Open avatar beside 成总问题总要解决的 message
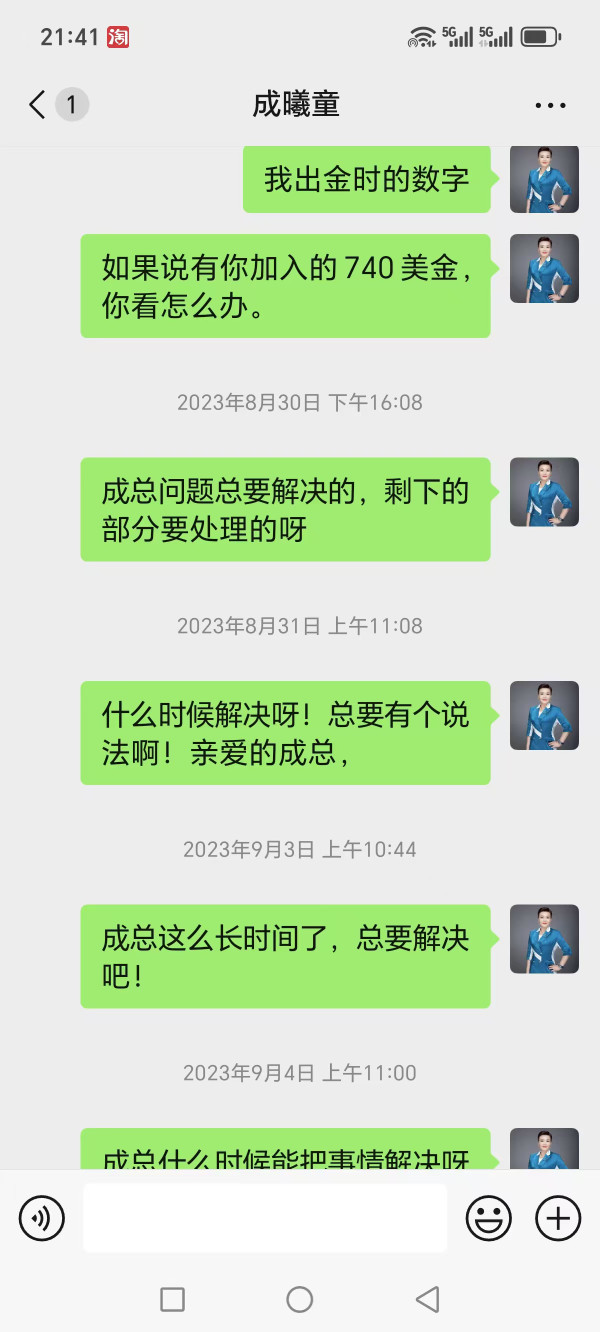 (545, 492)
